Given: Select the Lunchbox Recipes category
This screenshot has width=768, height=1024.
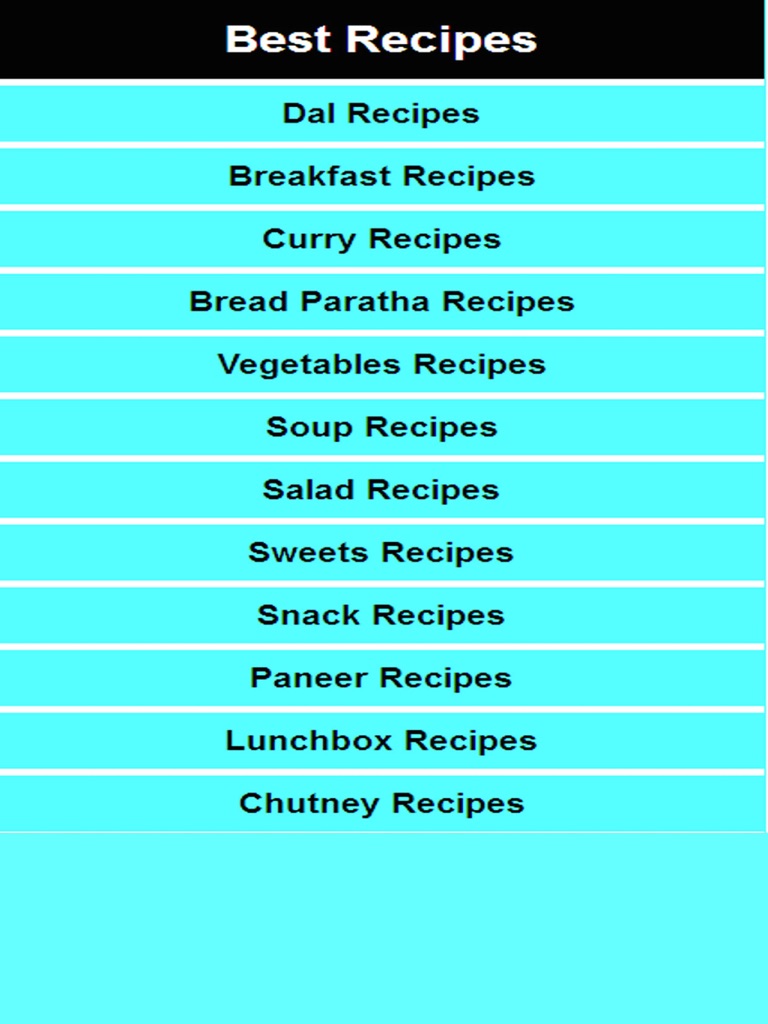Looking at the screenshot, I should click(x=383, y=741).
